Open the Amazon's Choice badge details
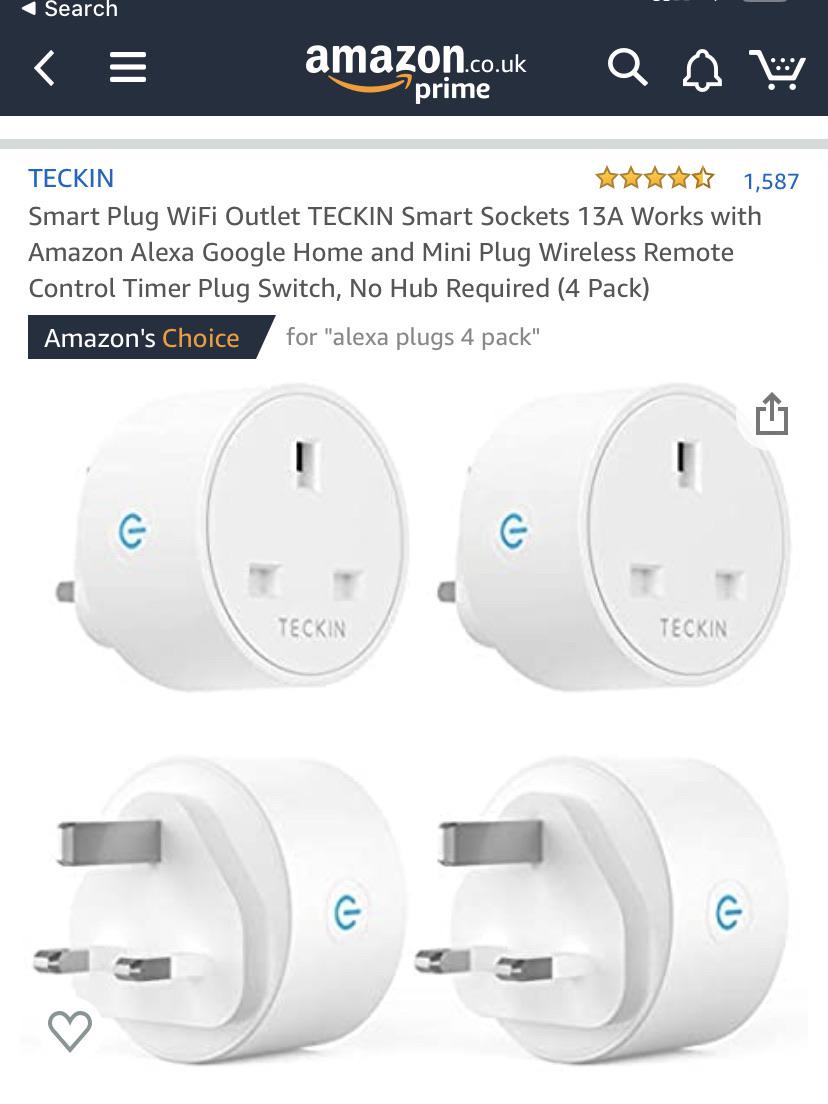 pos(140,337)
